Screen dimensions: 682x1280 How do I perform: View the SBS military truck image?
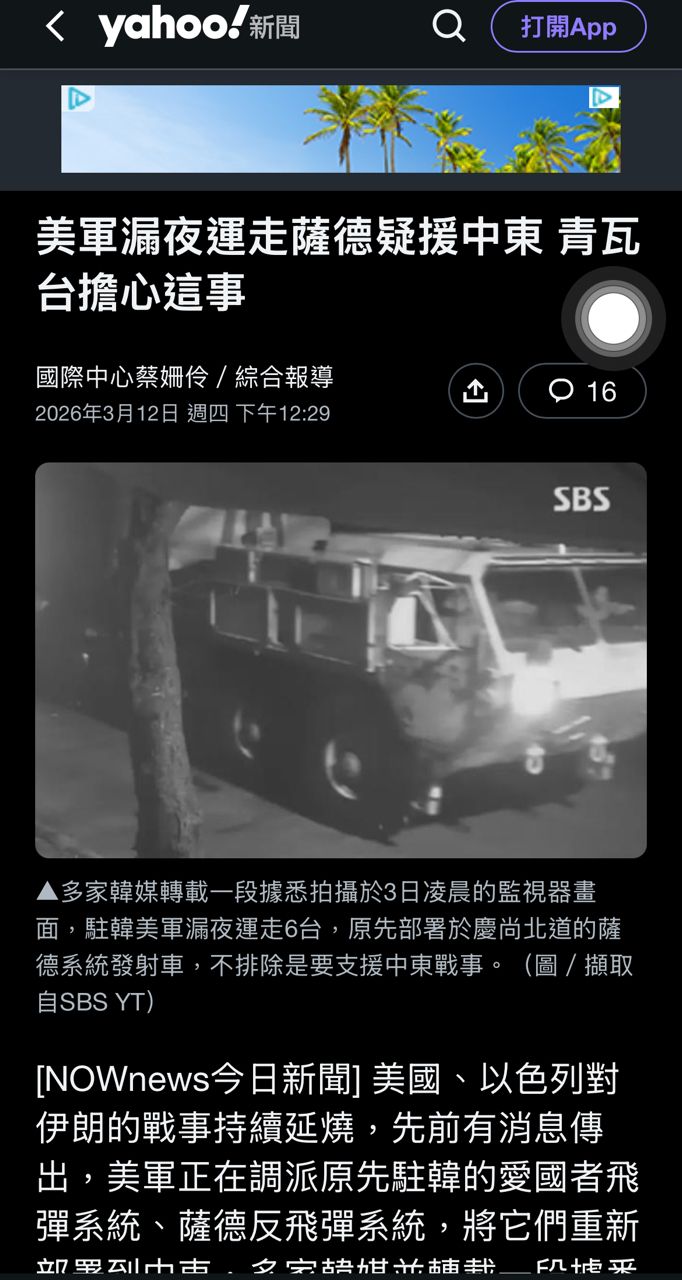(341, 660)
